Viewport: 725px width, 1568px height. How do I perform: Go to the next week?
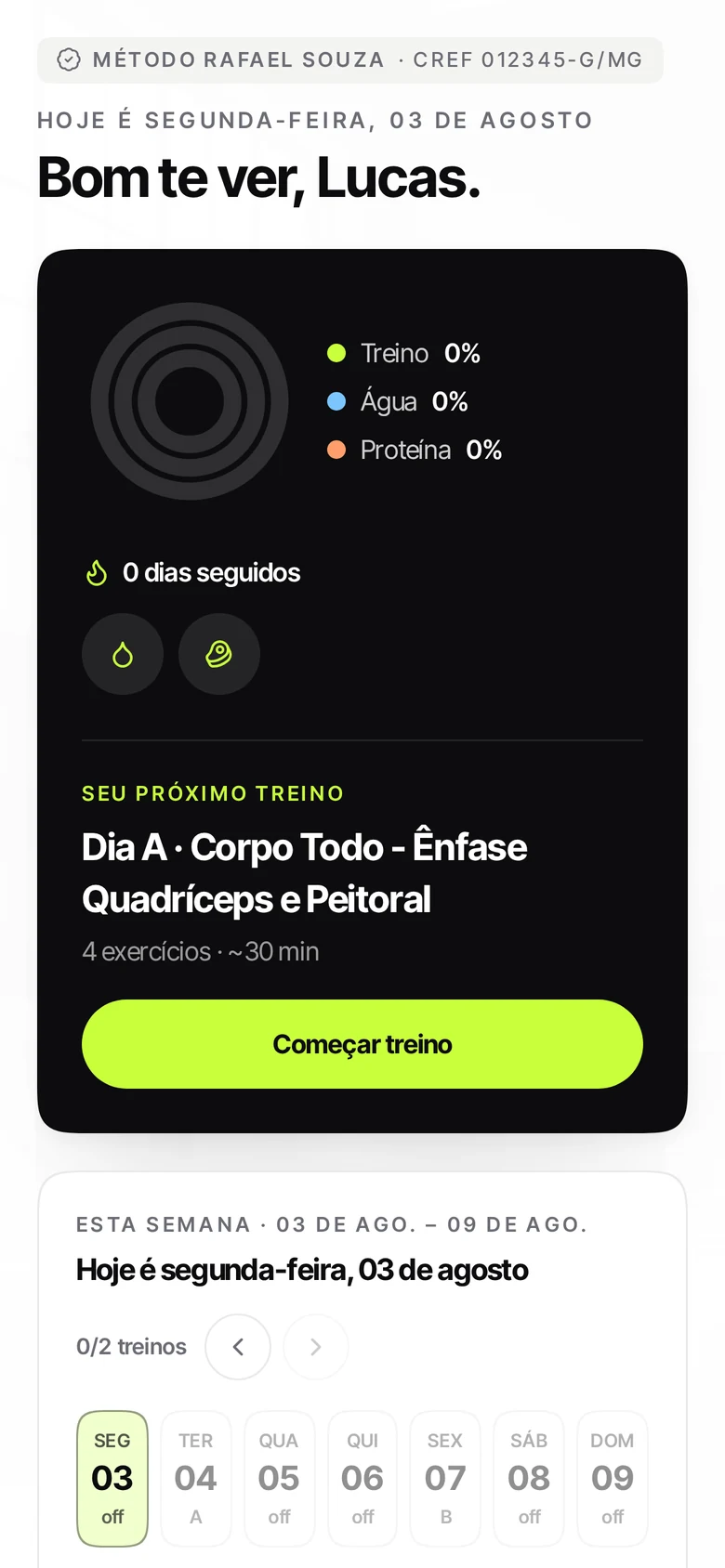pyautogui.click(x=316, y=1347)
